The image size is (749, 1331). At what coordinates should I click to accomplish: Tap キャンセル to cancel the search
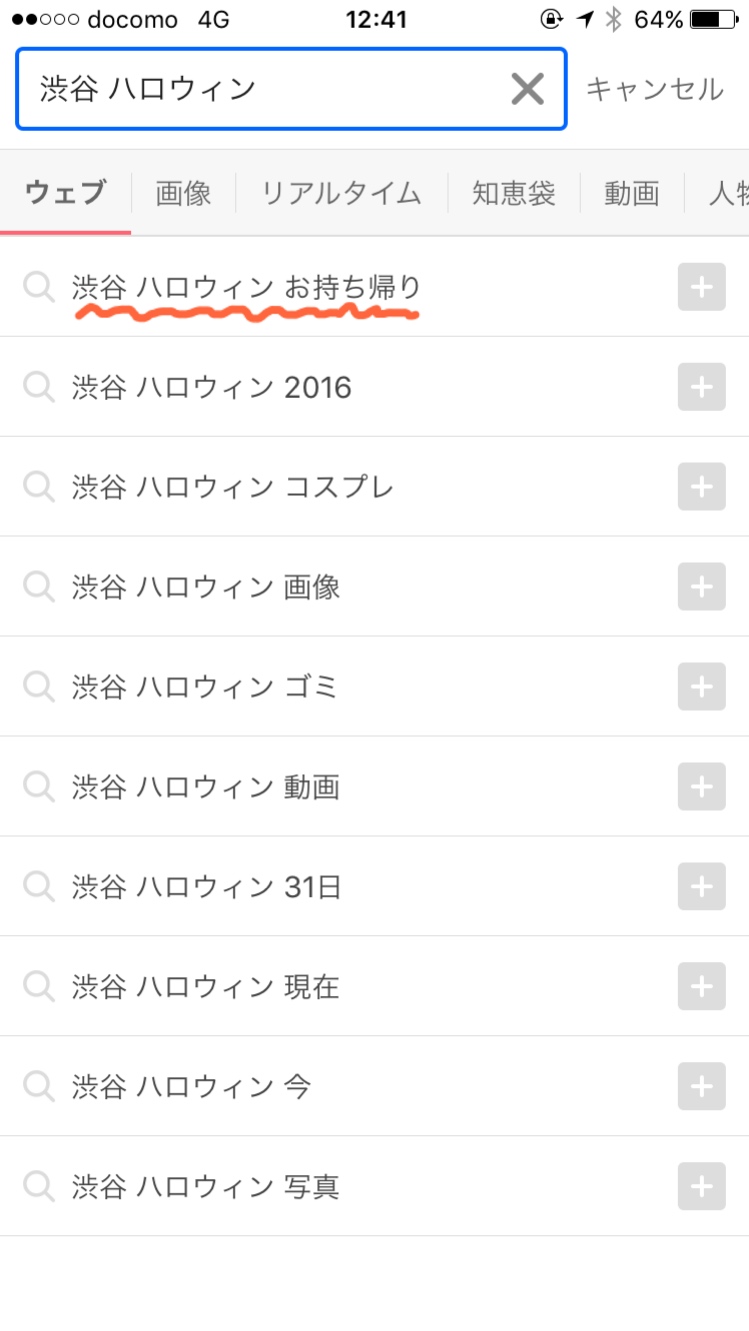654,89
